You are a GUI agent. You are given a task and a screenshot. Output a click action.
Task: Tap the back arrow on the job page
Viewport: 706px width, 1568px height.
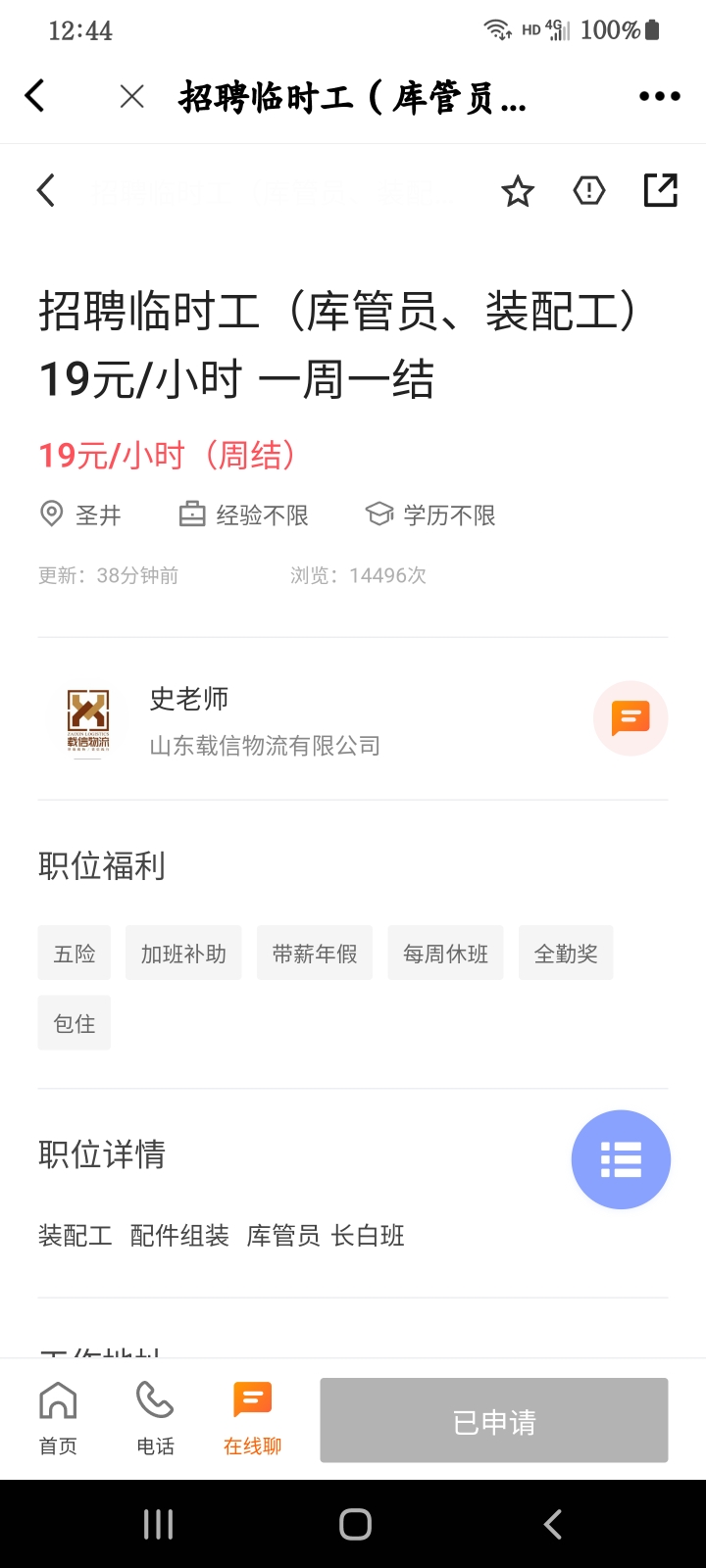[x=46, y=190]
